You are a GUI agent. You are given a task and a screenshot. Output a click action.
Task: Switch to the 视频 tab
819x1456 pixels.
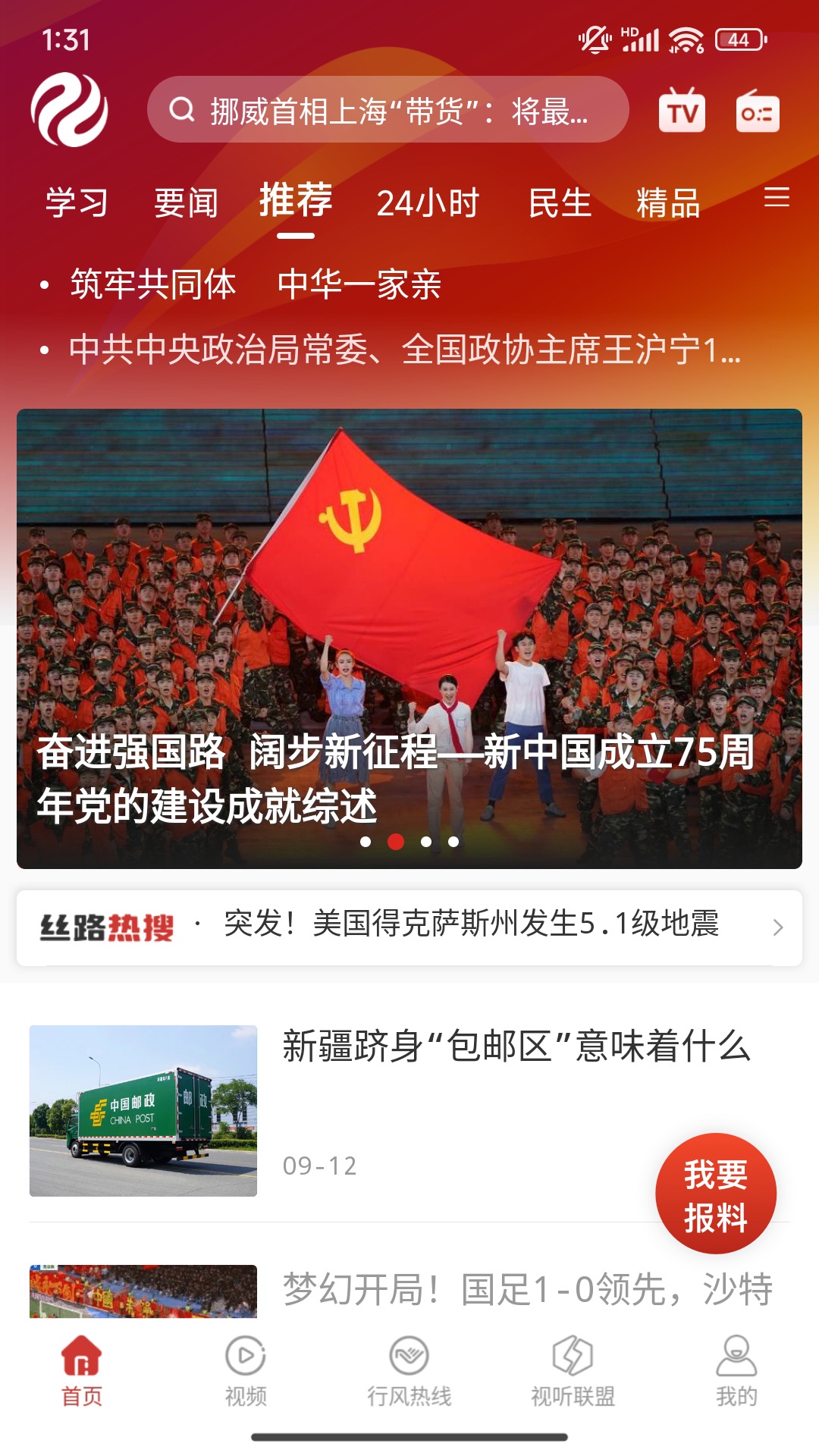pyautogui.click(x=246, y=1370)
